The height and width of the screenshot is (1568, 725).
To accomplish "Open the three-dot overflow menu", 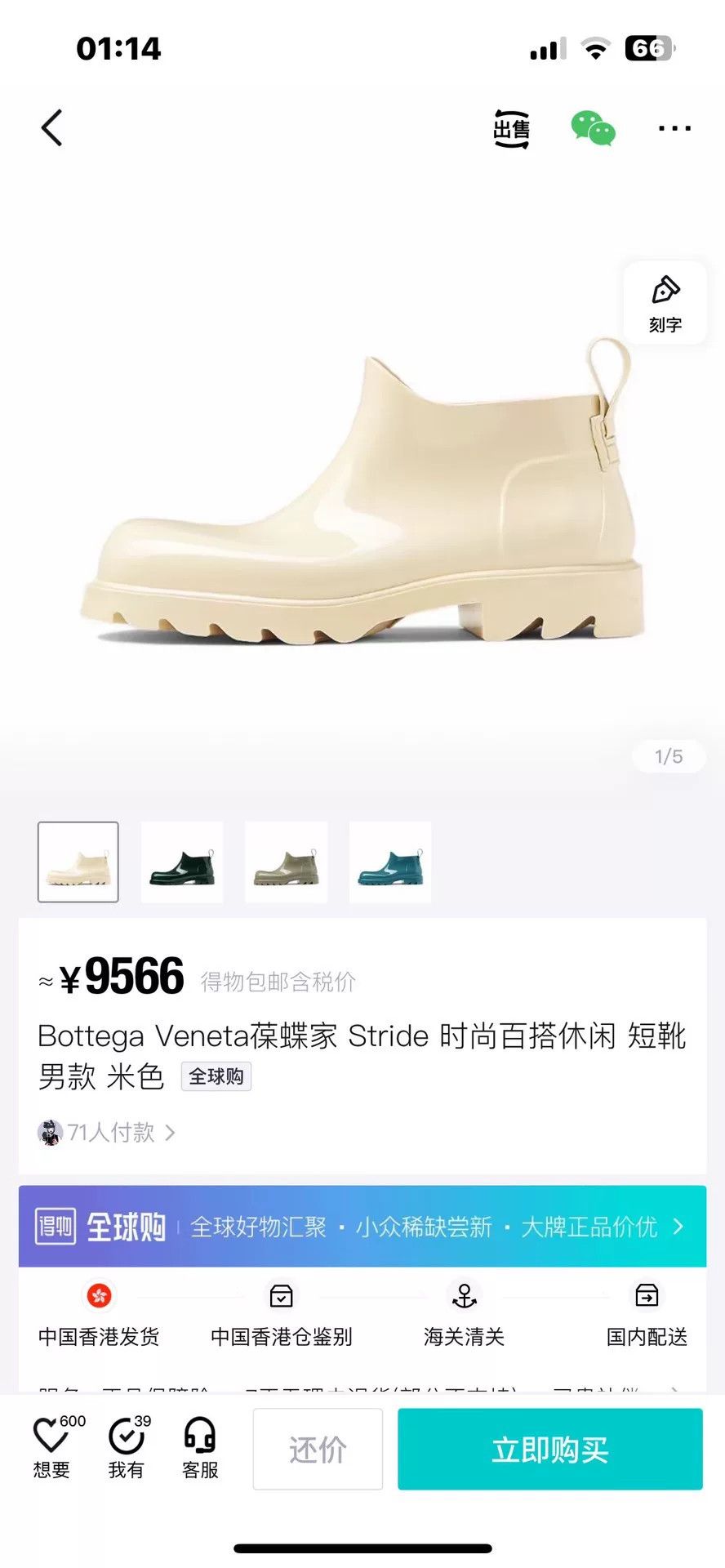I will pos(674,128).
